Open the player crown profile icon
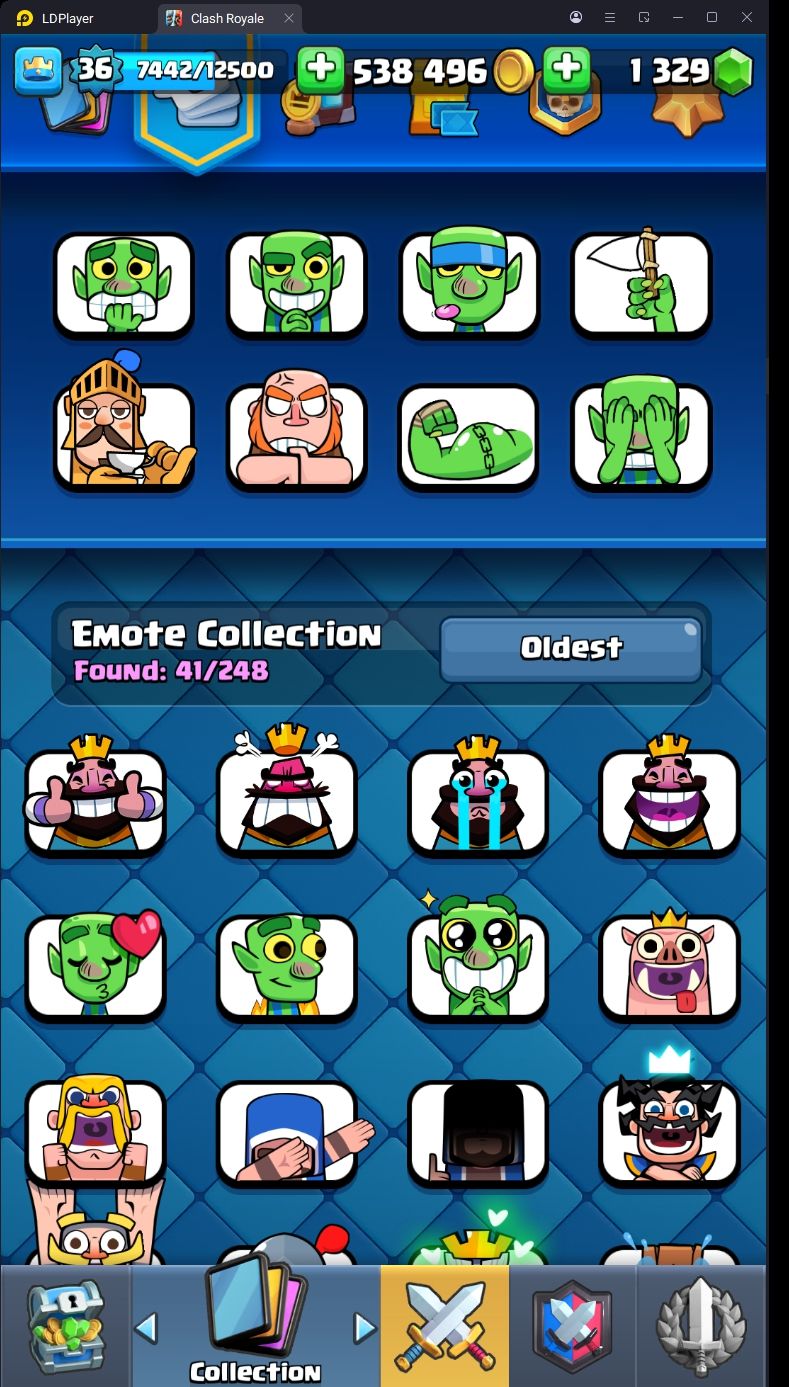Screen dimensions: 789x1387 click(x=38, y=69)
